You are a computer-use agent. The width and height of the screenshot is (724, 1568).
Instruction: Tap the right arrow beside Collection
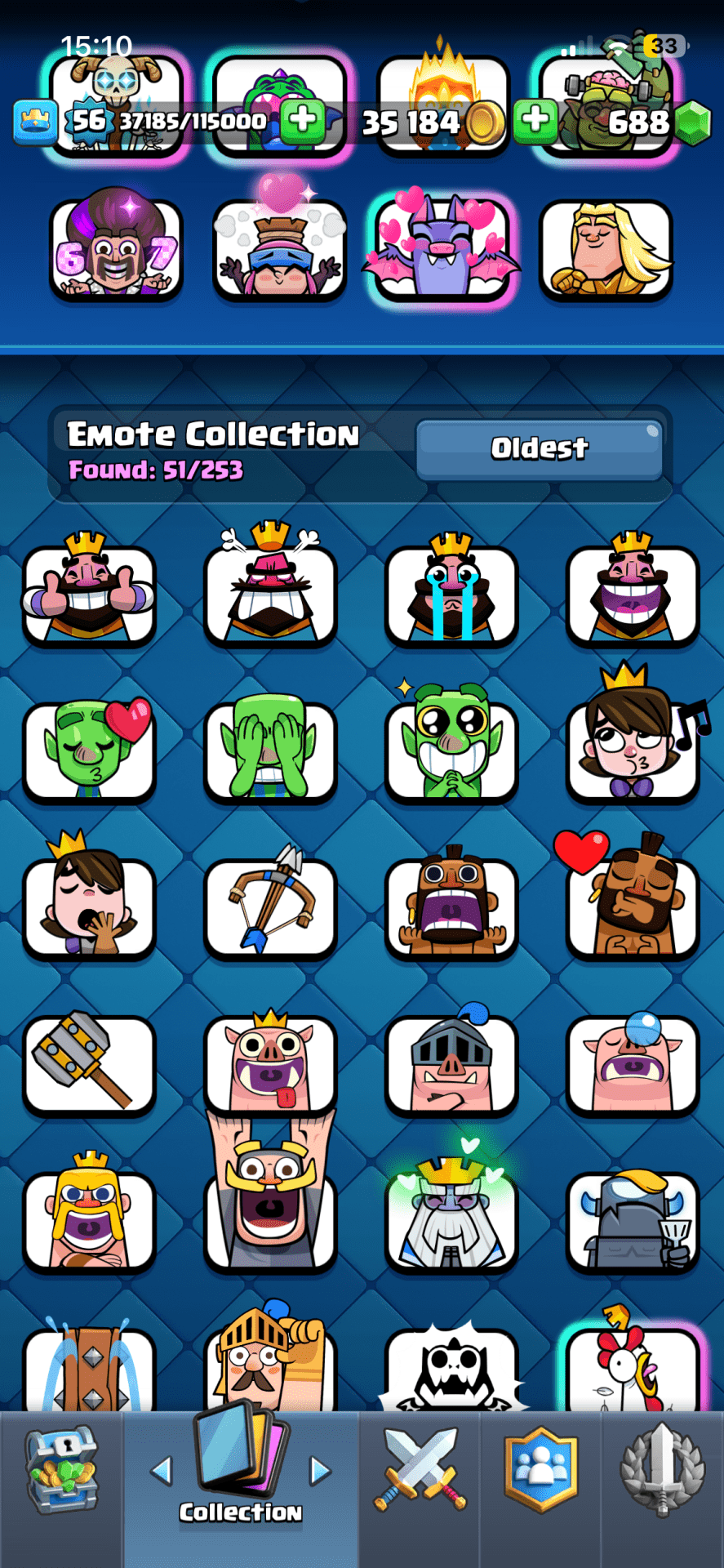coord(320,1472)
